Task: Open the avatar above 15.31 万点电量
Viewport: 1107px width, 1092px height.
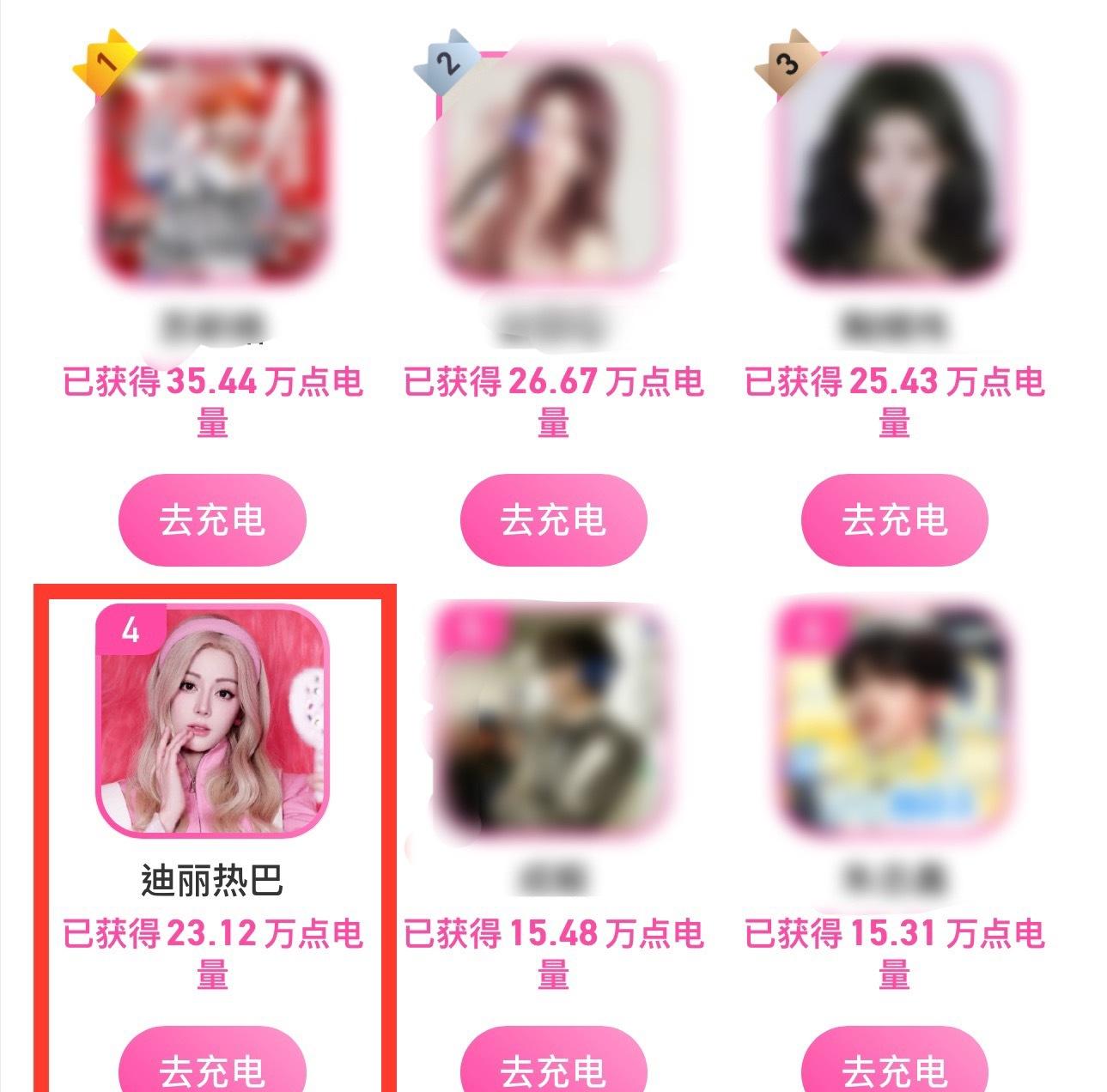Action: point(894,721)
